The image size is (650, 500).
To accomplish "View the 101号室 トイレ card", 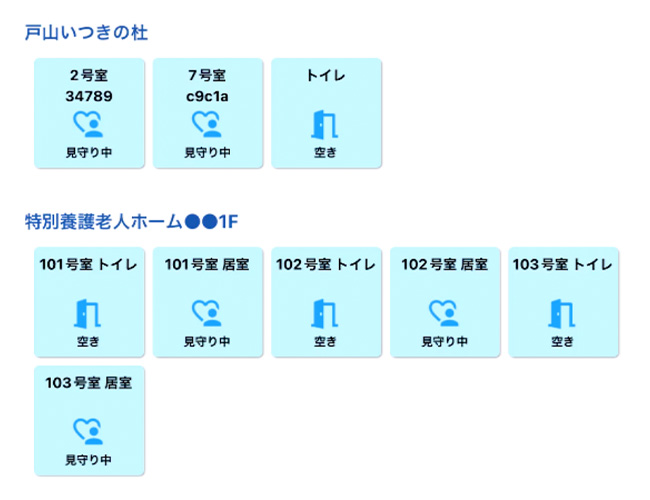I will [89, 301].
